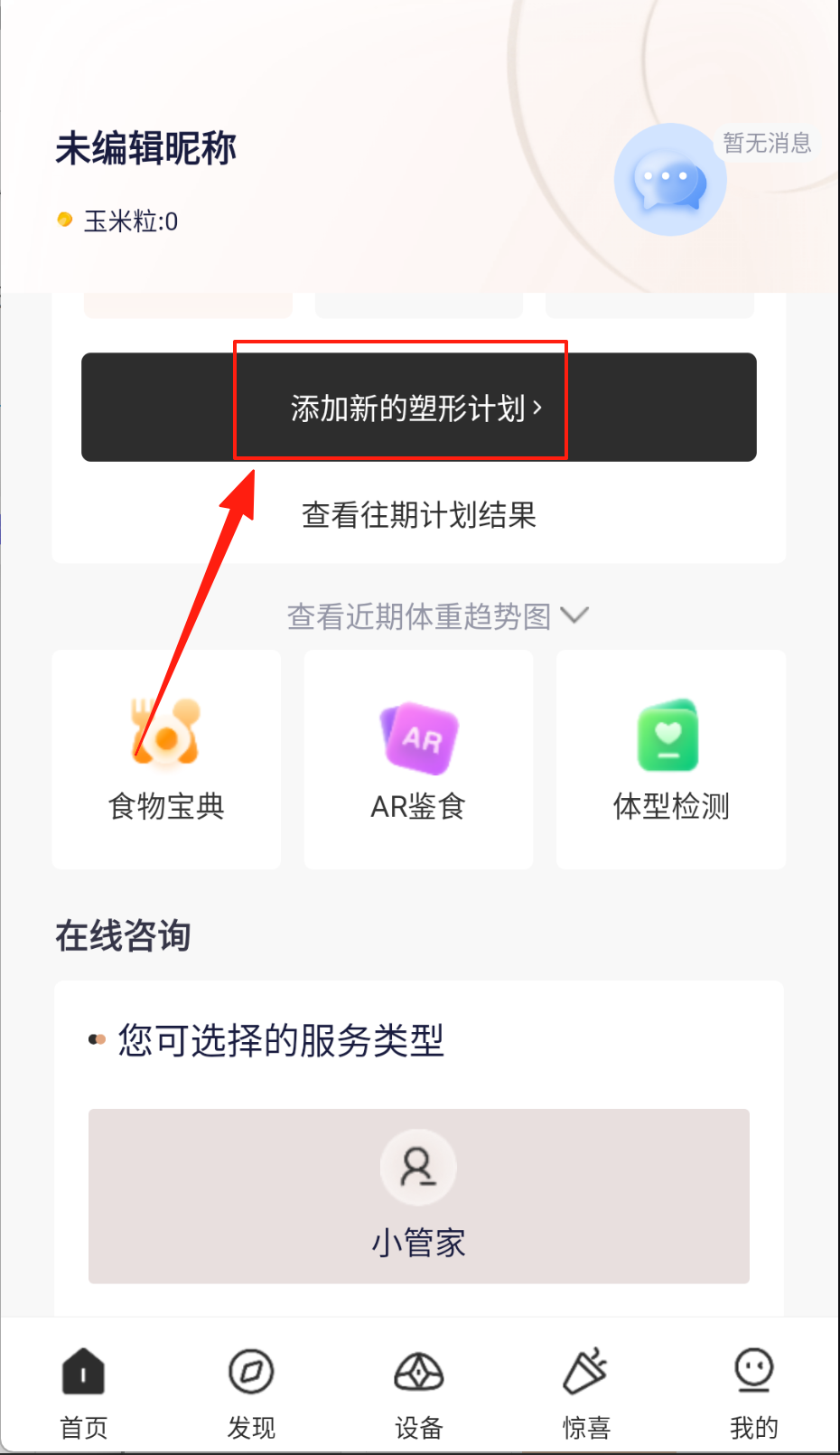Viewport: 840px width, 1455px height.
Task: Open the messages chat bubble icon
Action: click(669, 180)
